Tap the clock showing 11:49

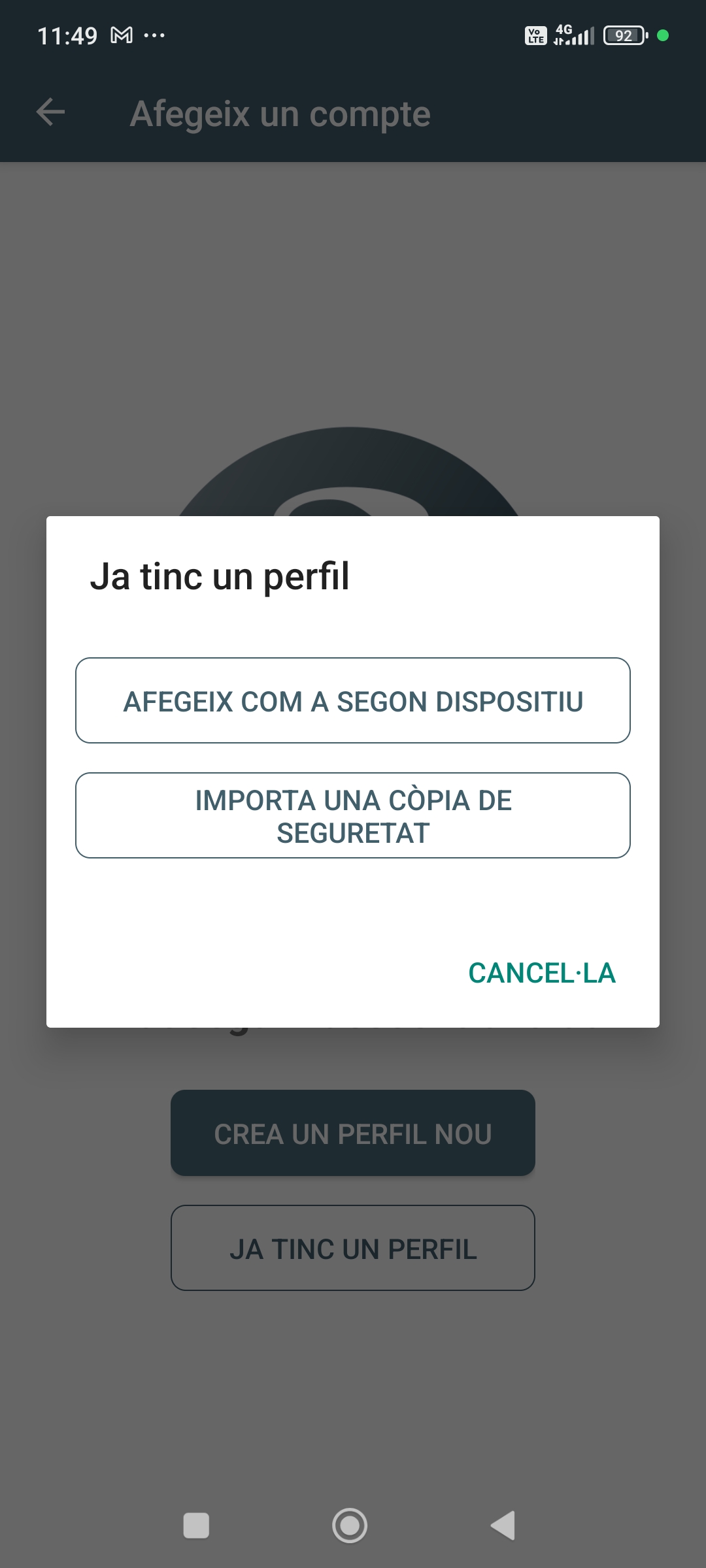pyautogui.click(x=67, y=36)
